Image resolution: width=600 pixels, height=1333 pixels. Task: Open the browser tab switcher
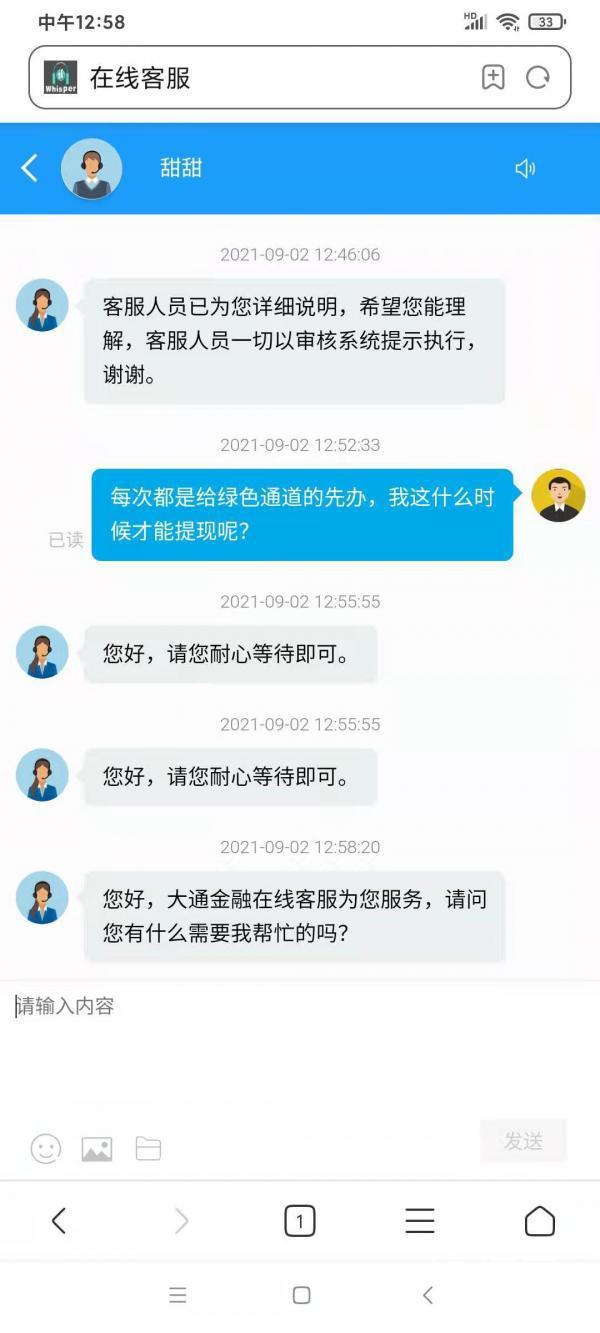click(300, 1221)
